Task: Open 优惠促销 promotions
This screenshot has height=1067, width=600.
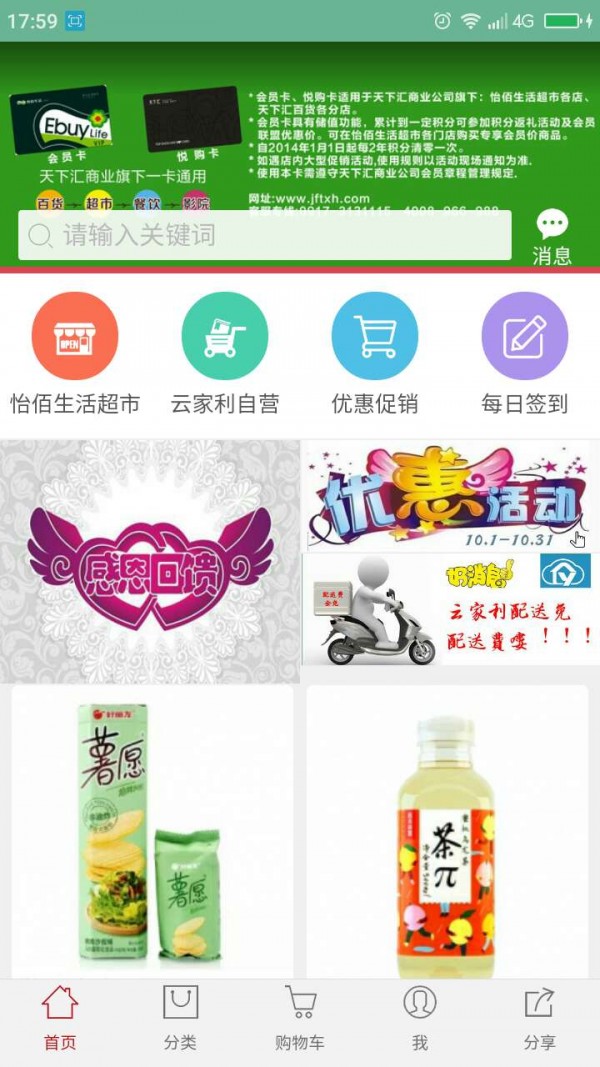Action: pos(375,354)
